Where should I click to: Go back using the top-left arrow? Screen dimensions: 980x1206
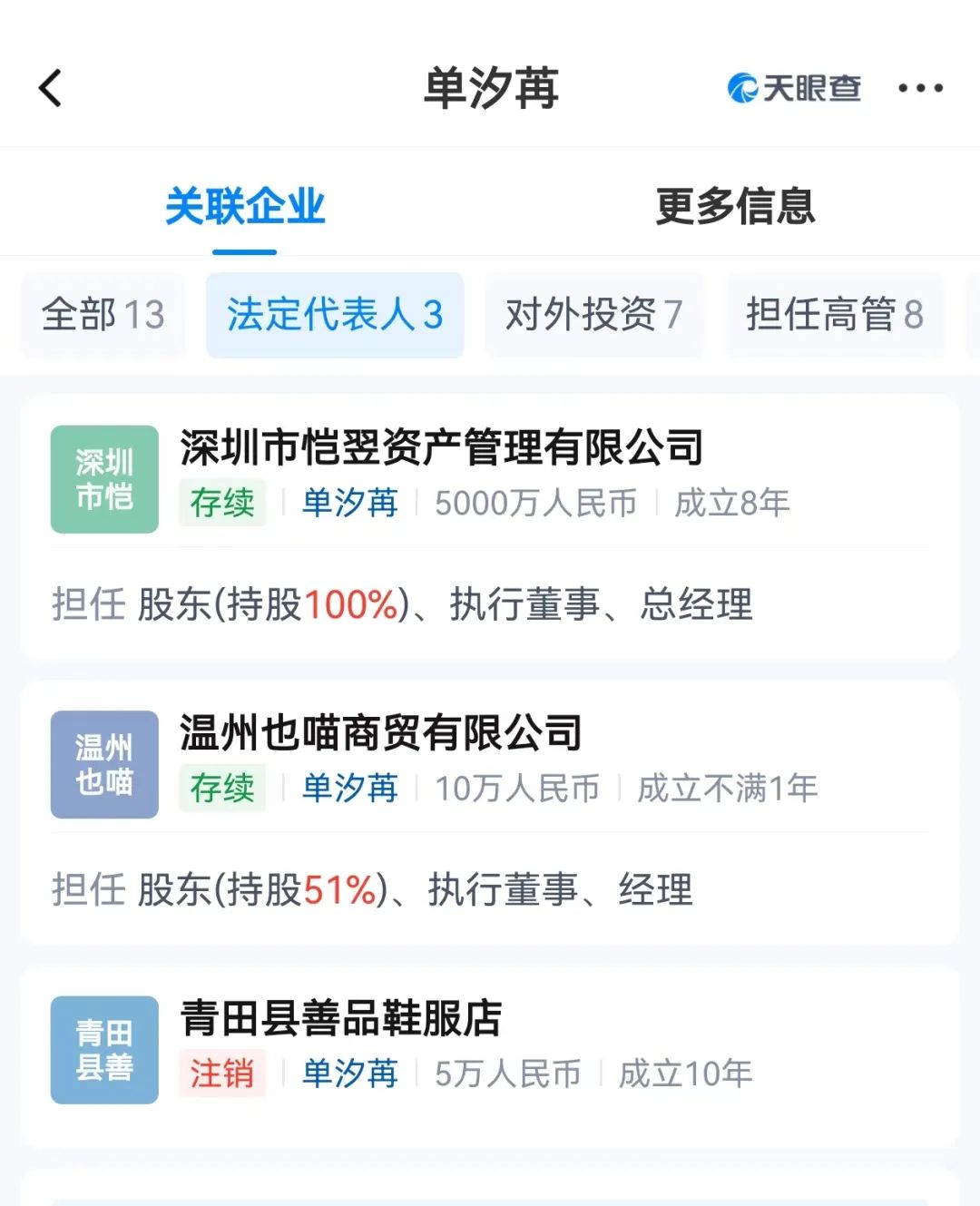(51, 88)
